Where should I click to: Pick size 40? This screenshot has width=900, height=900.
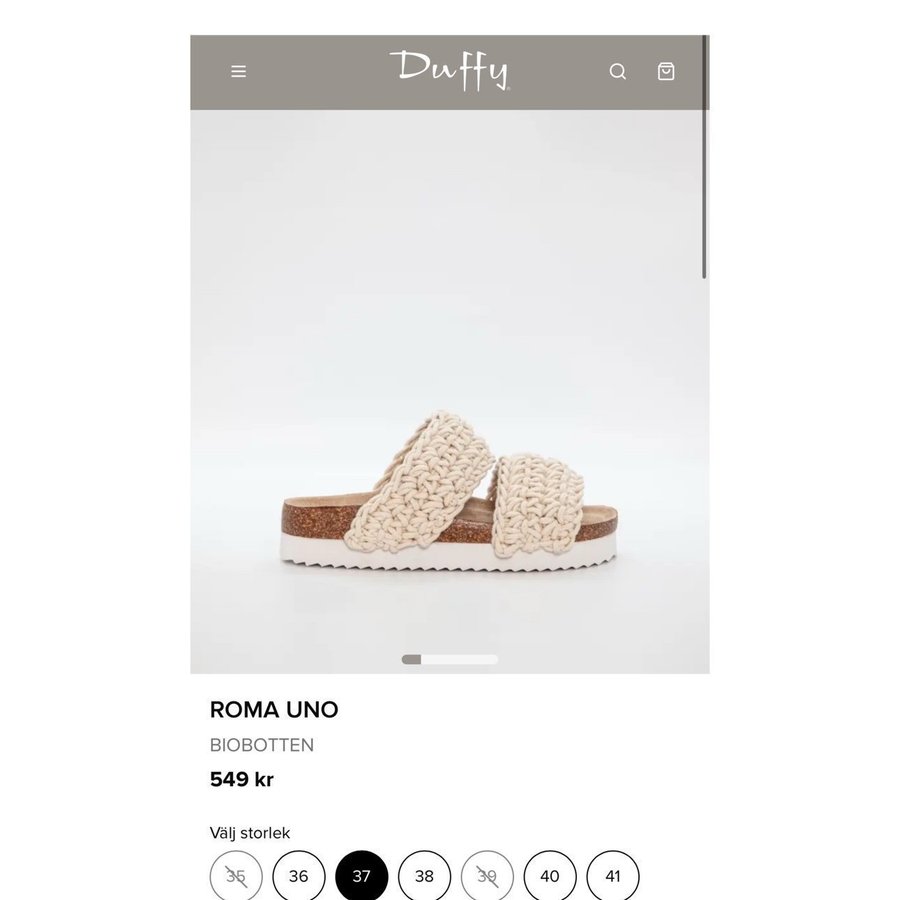(550, 876)
